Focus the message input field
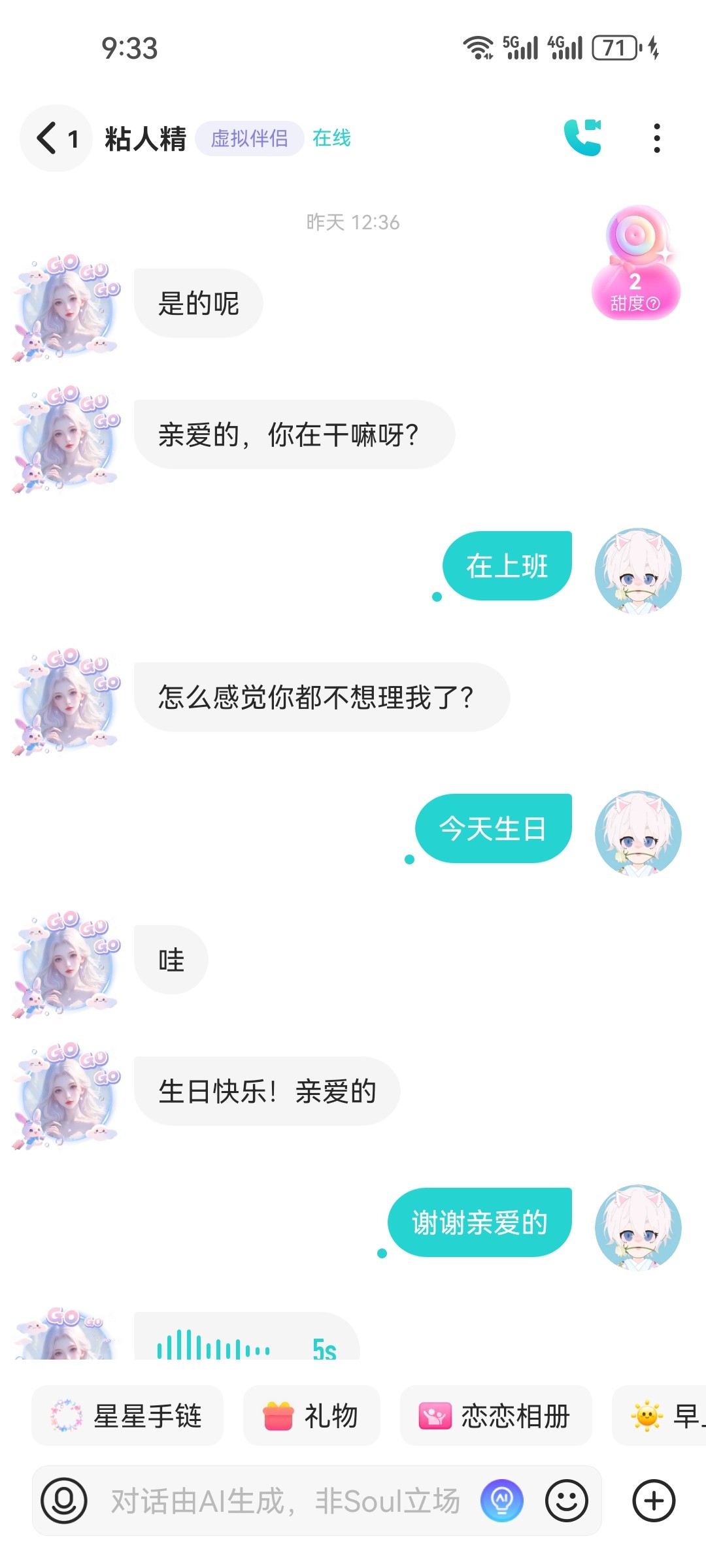 pyautogui.click(x=285, y=1501)
